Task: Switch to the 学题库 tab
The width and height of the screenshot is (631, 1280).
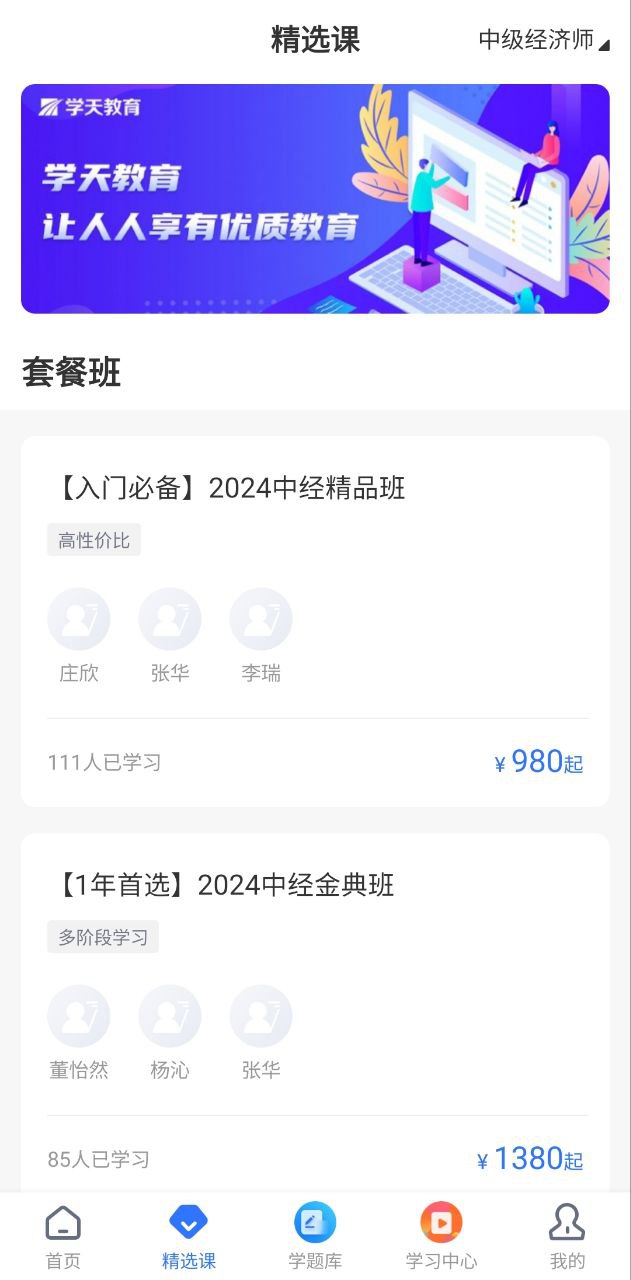Action: pos(315,1236)
